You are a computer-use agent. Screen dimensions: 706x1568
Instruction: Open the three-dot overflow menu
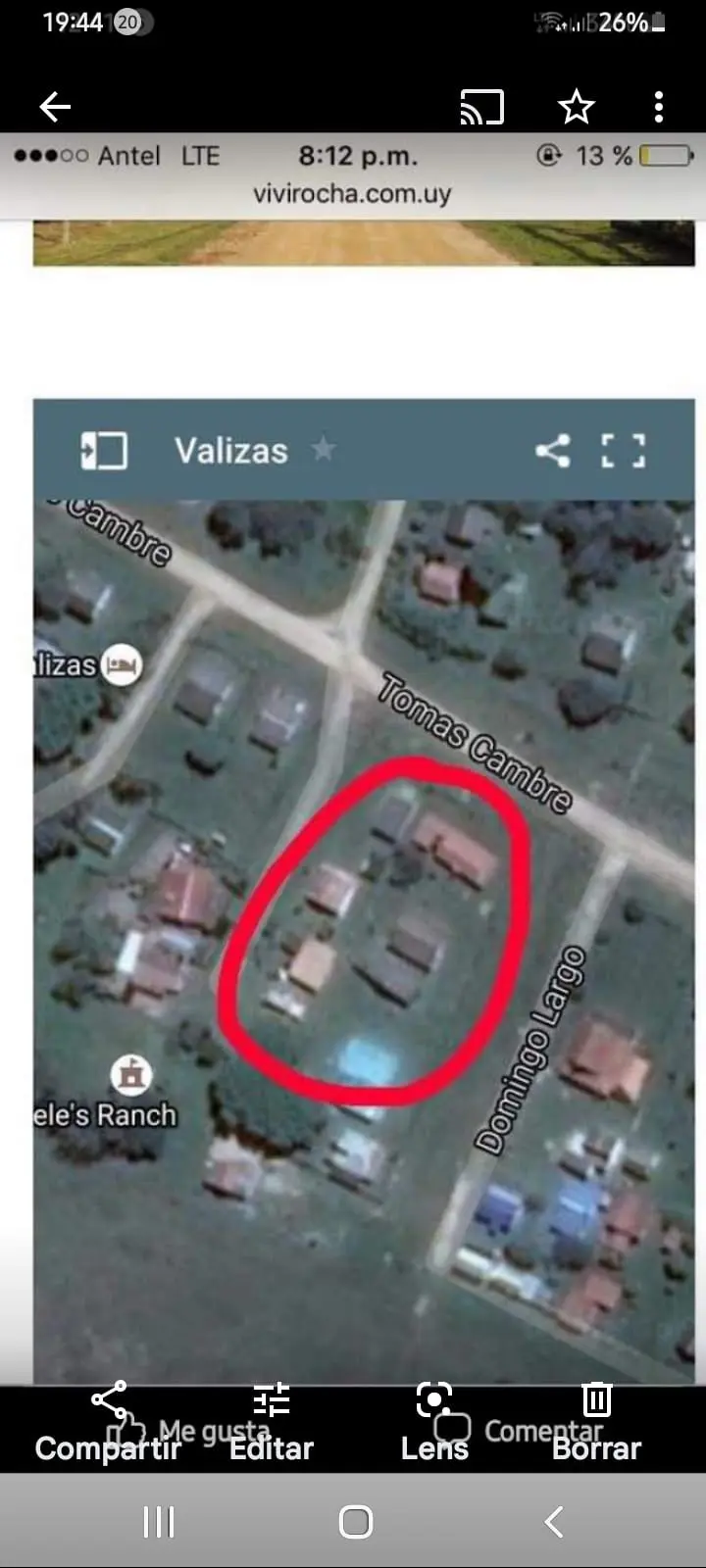point(659,107)
